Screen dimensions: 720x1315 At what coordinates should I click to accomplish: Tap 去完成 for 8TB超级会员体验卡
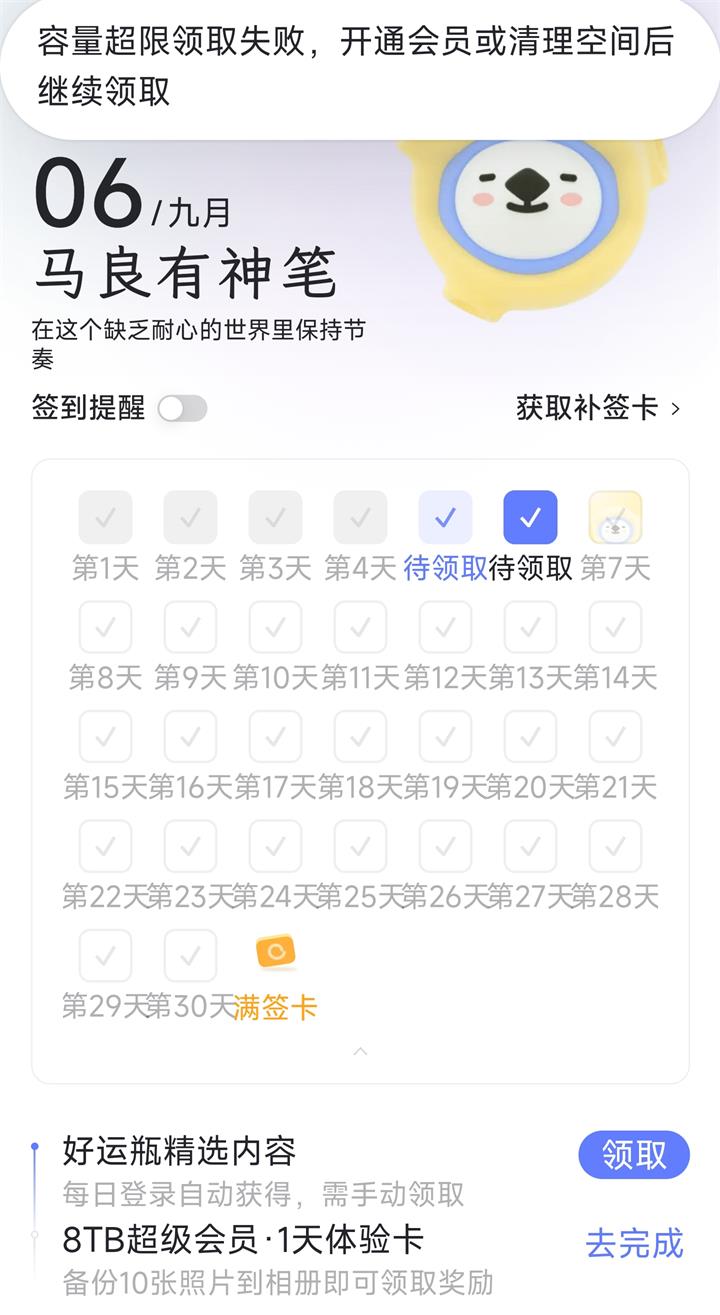634,1243
